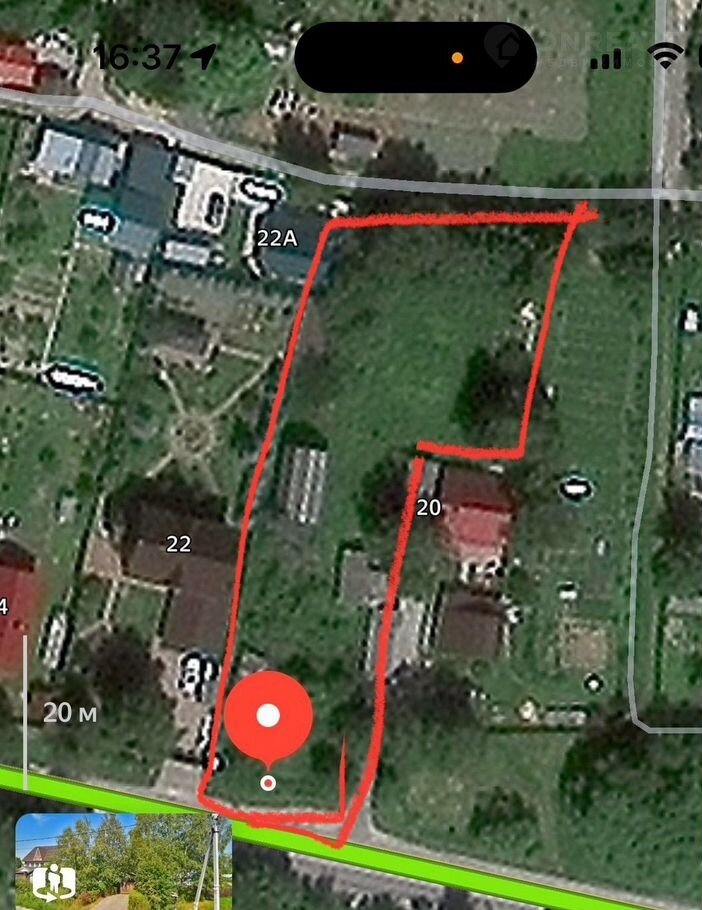
Task: Select house number 20 on the map
Action: click(428, 508)
